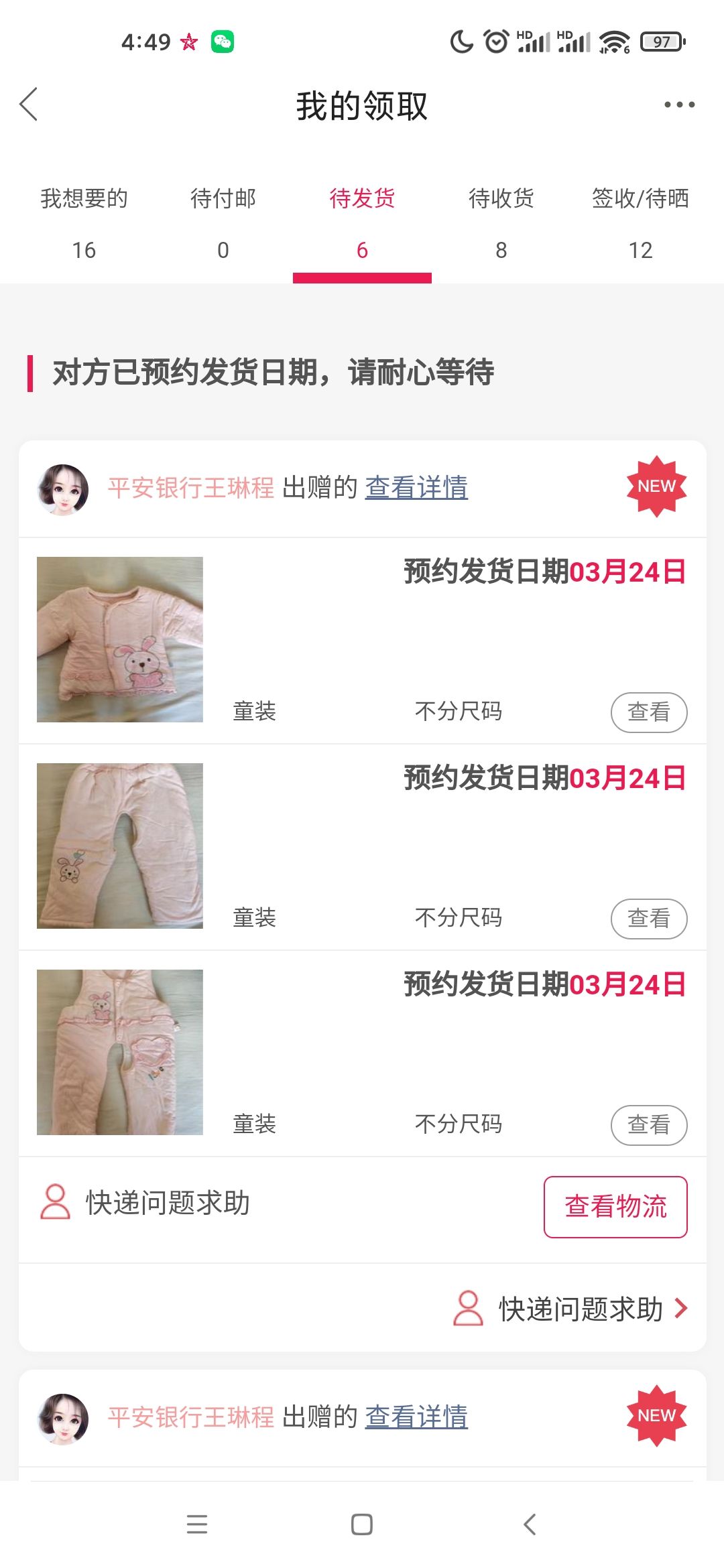The width and height of the screenshot is (724, 1568).
Task: Open the pink jacket thumbnail
Action: pos(120,639)
